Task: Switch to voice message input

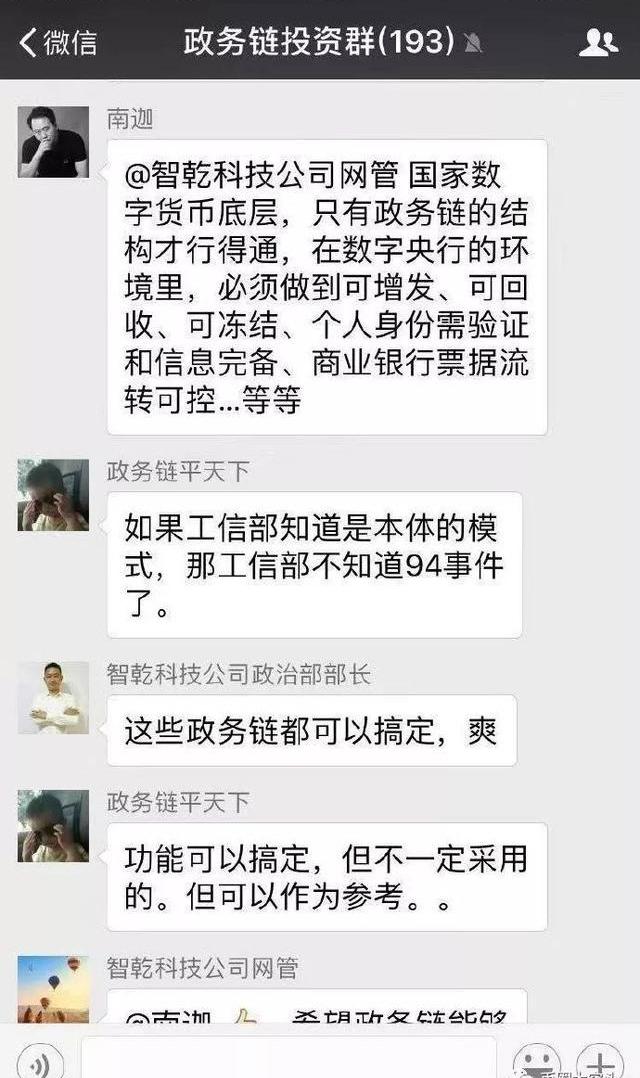Action: point(40,1062)
